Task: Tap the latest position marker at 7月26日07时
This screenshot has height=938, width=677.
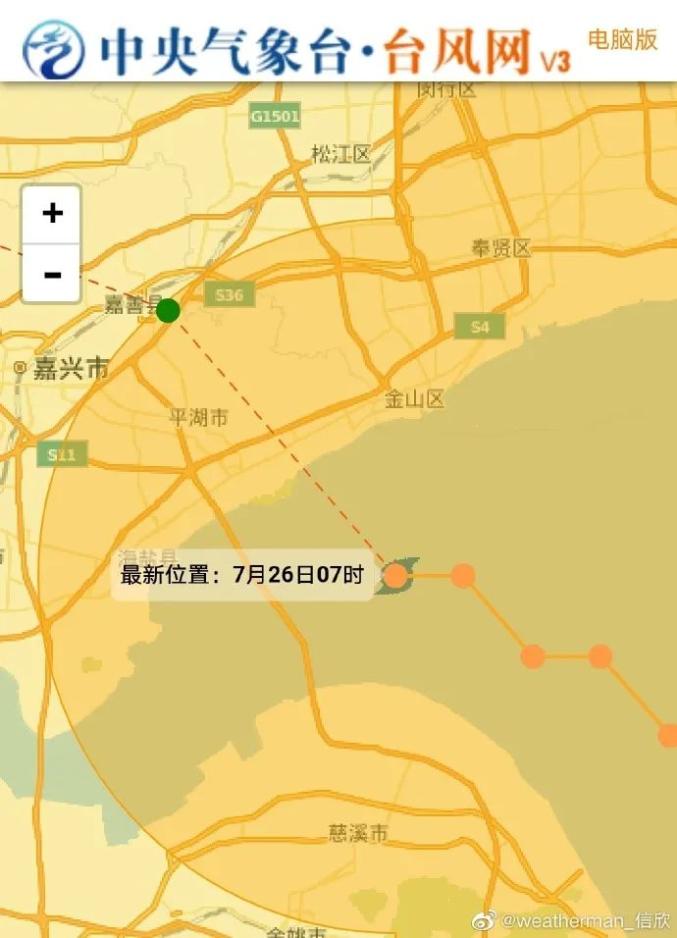Action: pos(396,575)
